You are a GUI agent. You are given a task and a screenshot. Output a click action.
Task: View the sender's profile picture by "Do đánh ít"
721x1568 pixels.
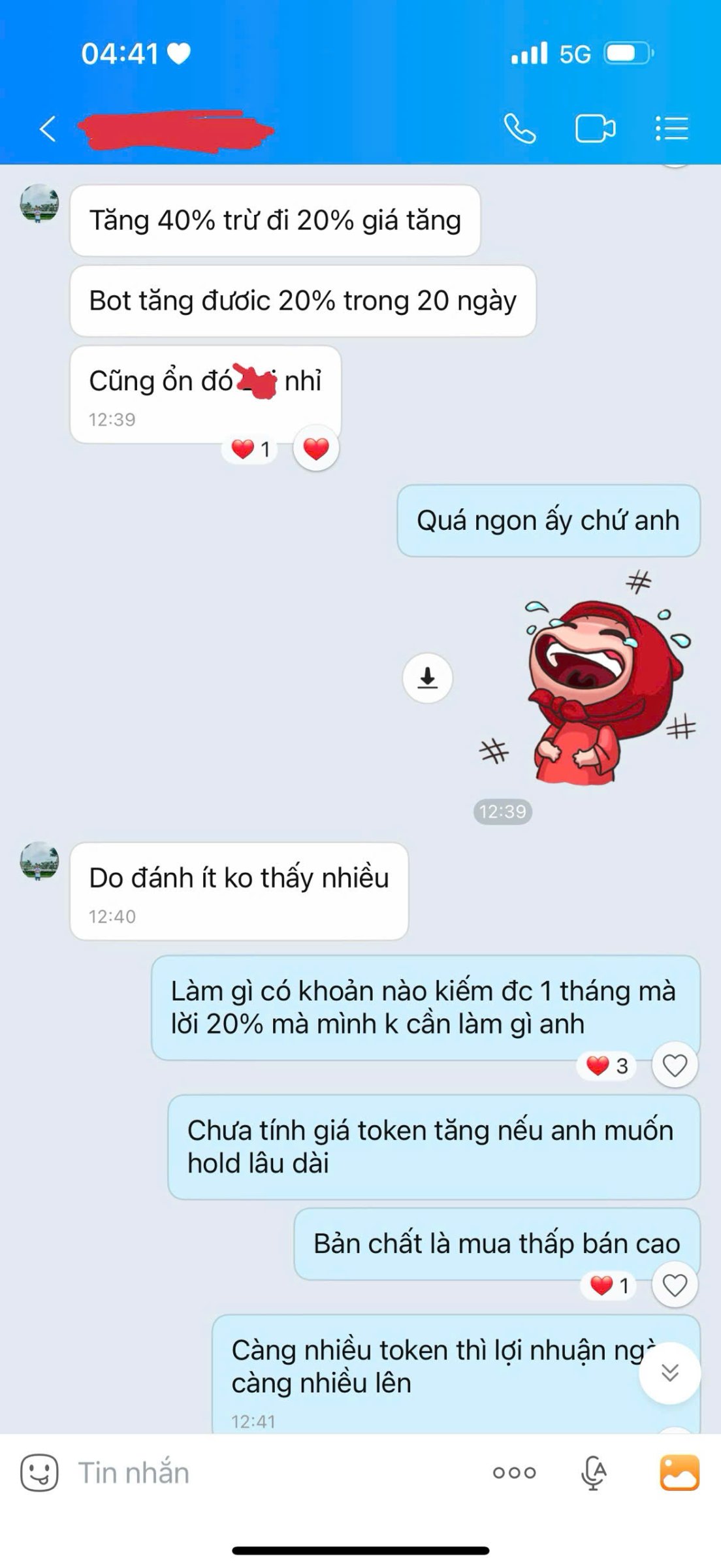[x=39, y=861]
